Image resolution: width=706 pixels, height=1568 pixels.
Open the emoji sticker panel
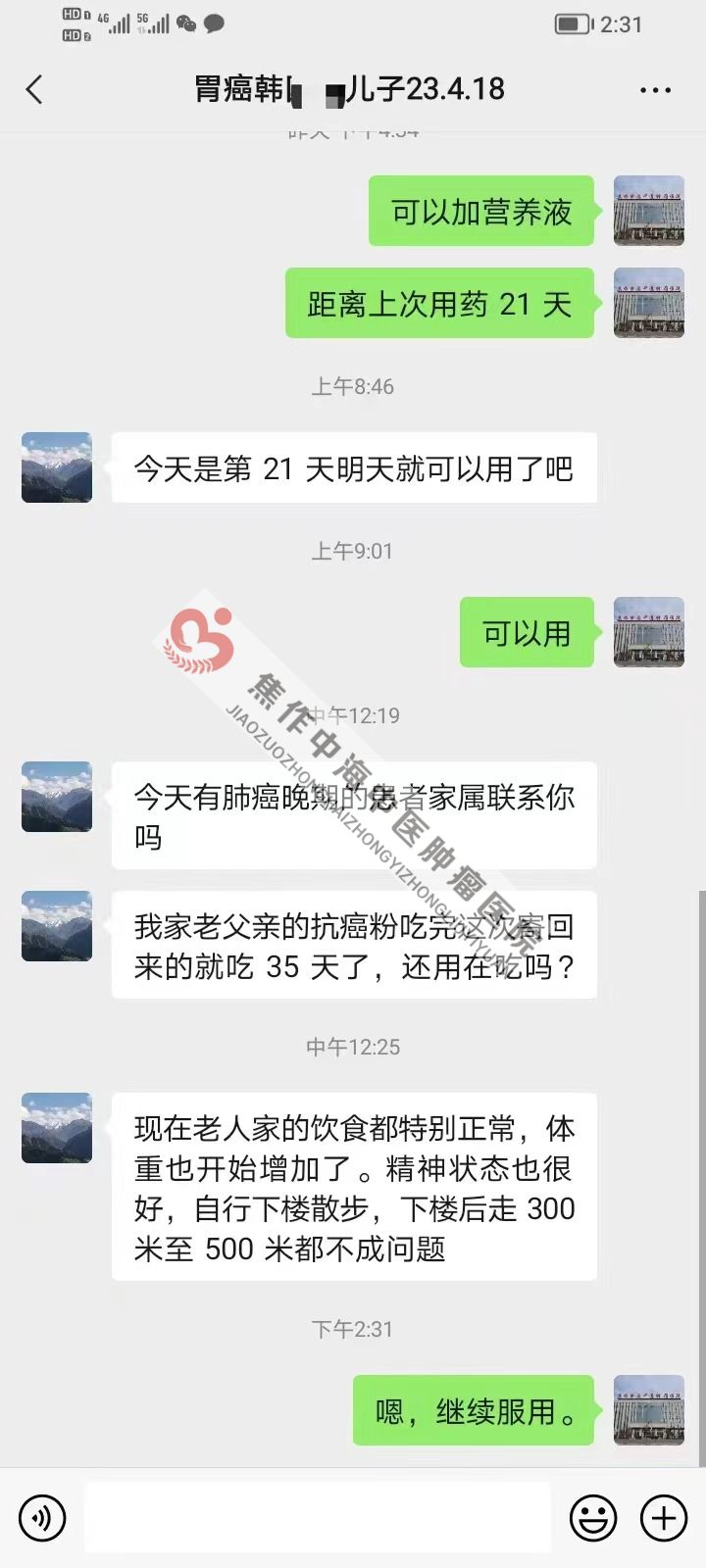tap(593, 1518)
